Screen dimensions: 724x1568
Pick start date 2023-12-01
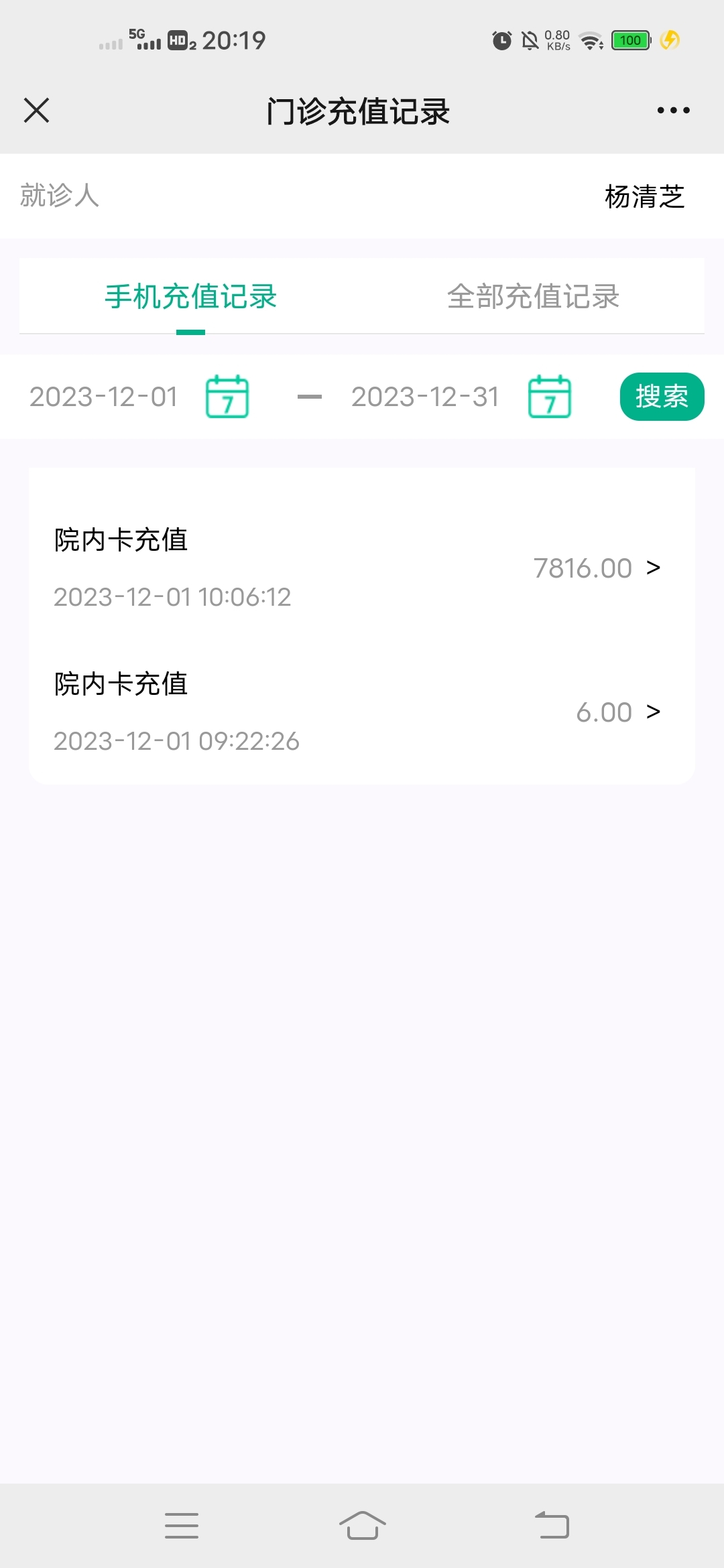(139, 397)
